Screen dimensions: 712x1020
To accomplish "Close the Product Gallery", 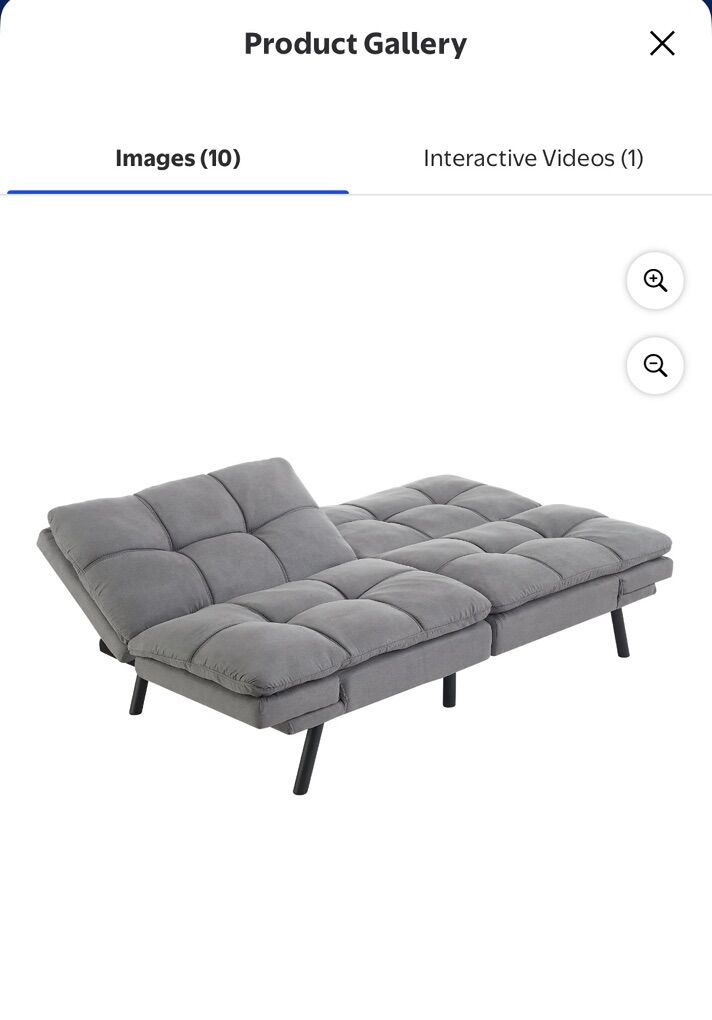I will click(662, 43).
